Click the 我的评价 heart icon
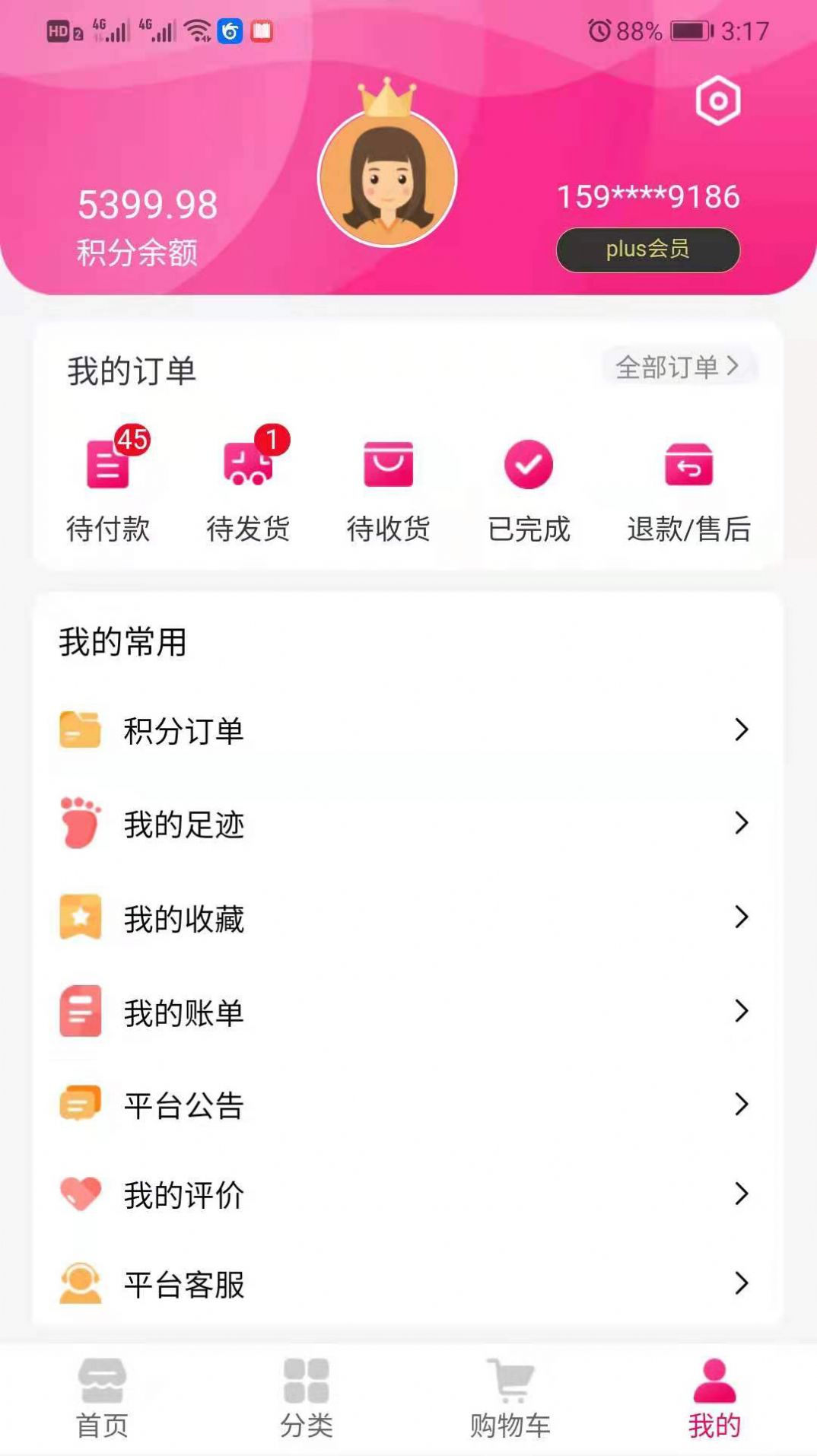This screenshot has height=1456, width=817. point(80,1195)
